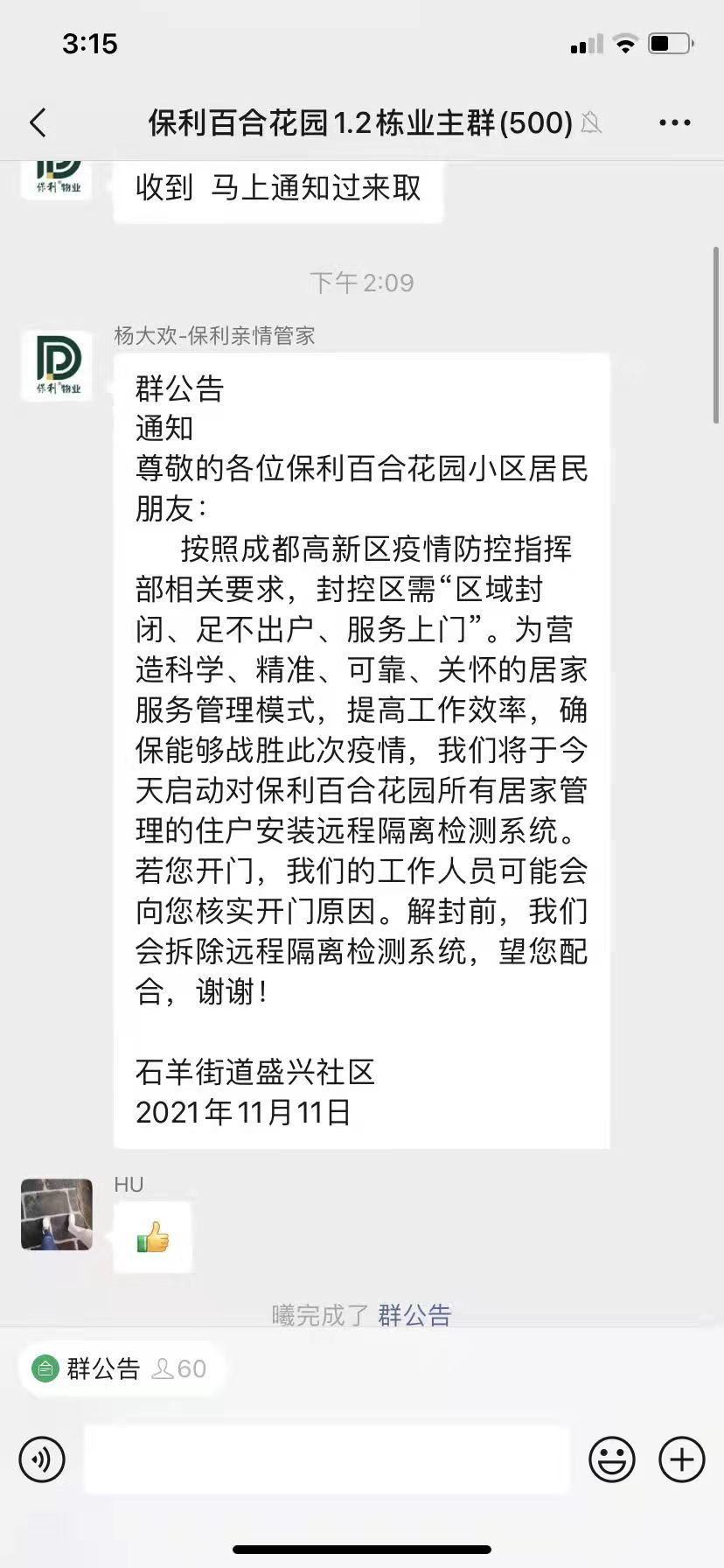Open the 群公告 chip with 60 readers
This screenshot has height=1568, width=724.
coord(120,1368)
